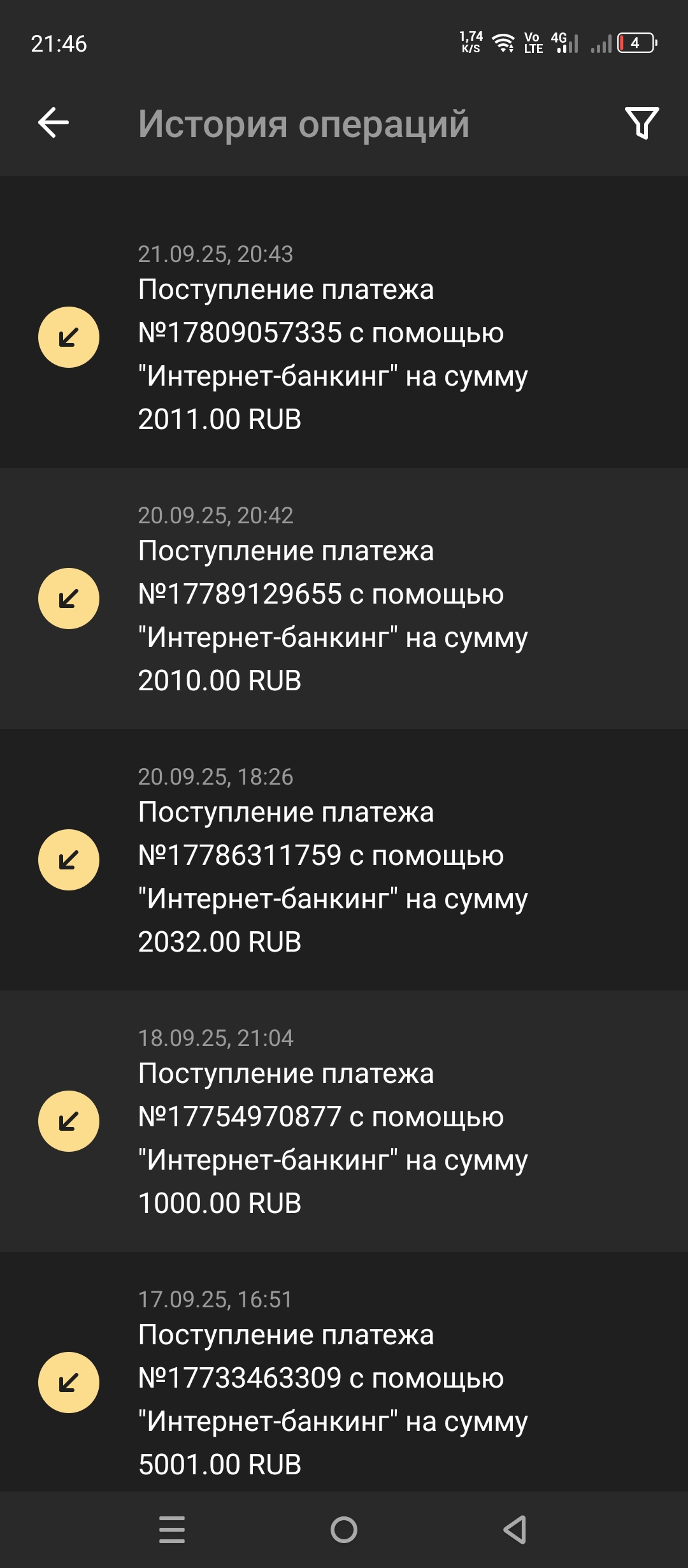688x1568 pixels.
Task: Open the system recent apps menu
Action: tap(172, 1530)
